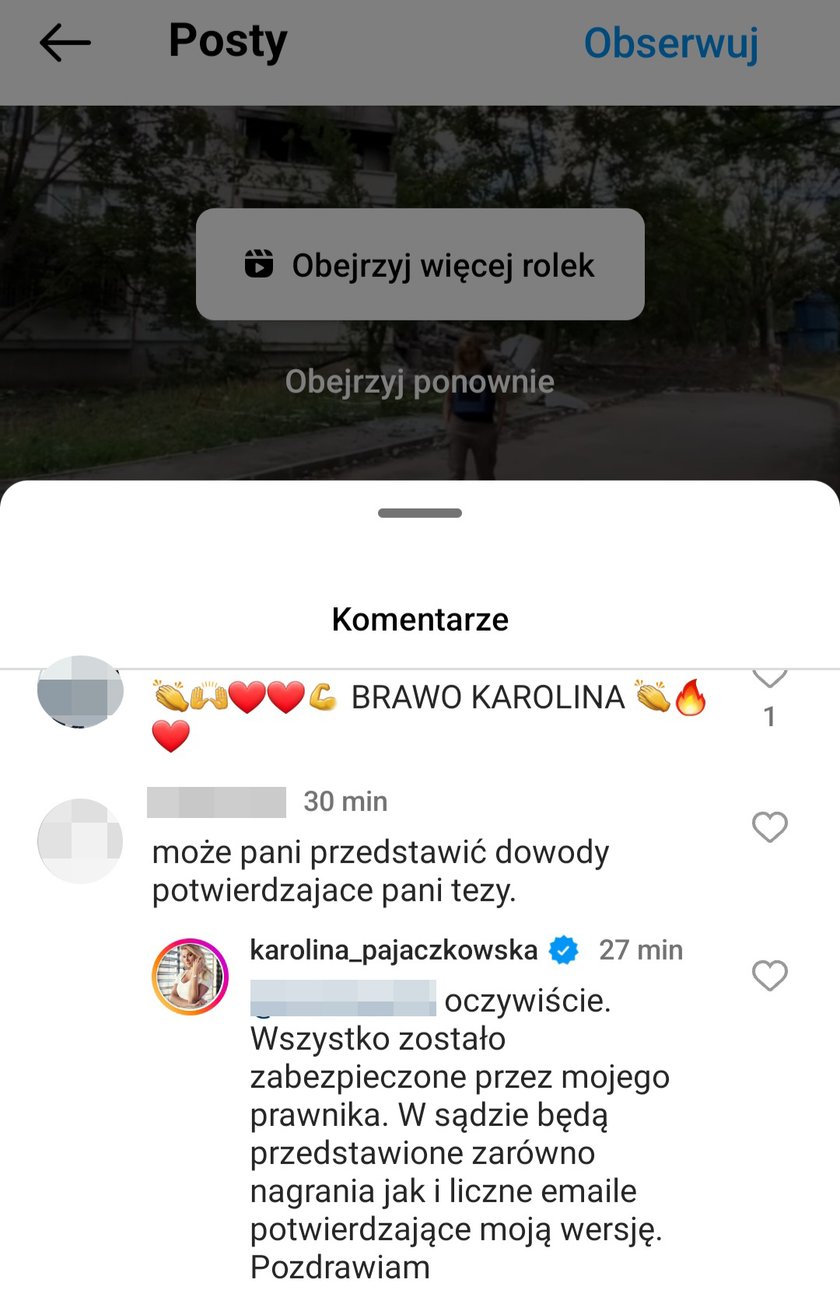Go back using the arrow
Viewport: 840px width, 1311px height.
coord(65,43)
